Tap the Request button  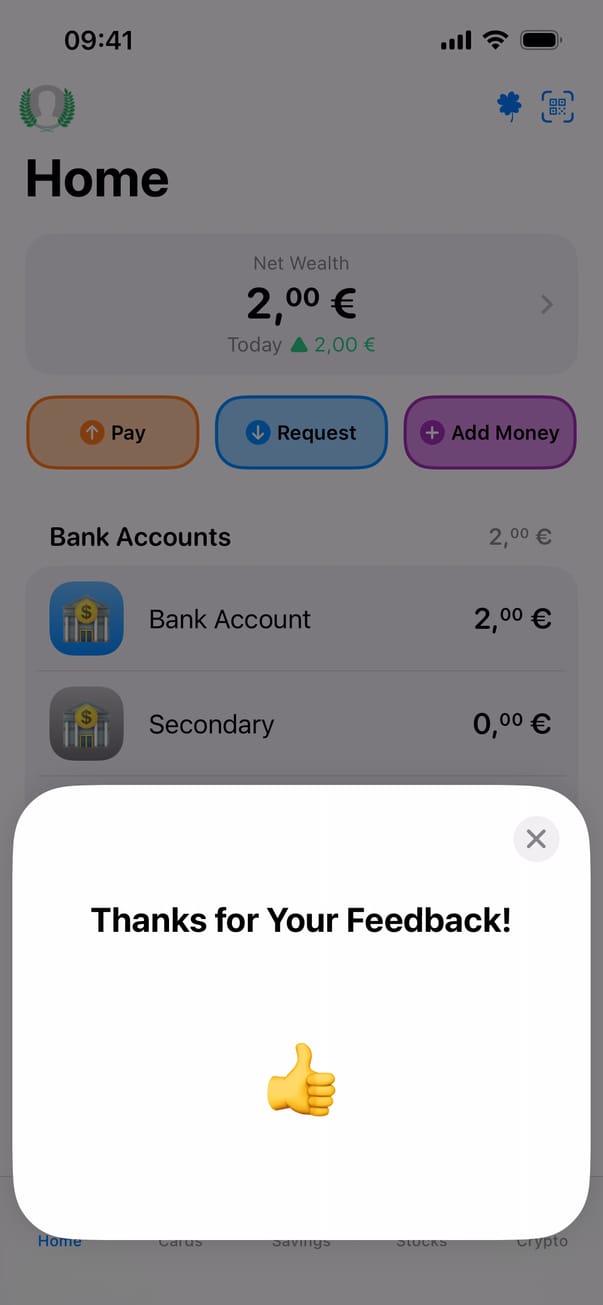click(301, 432)
